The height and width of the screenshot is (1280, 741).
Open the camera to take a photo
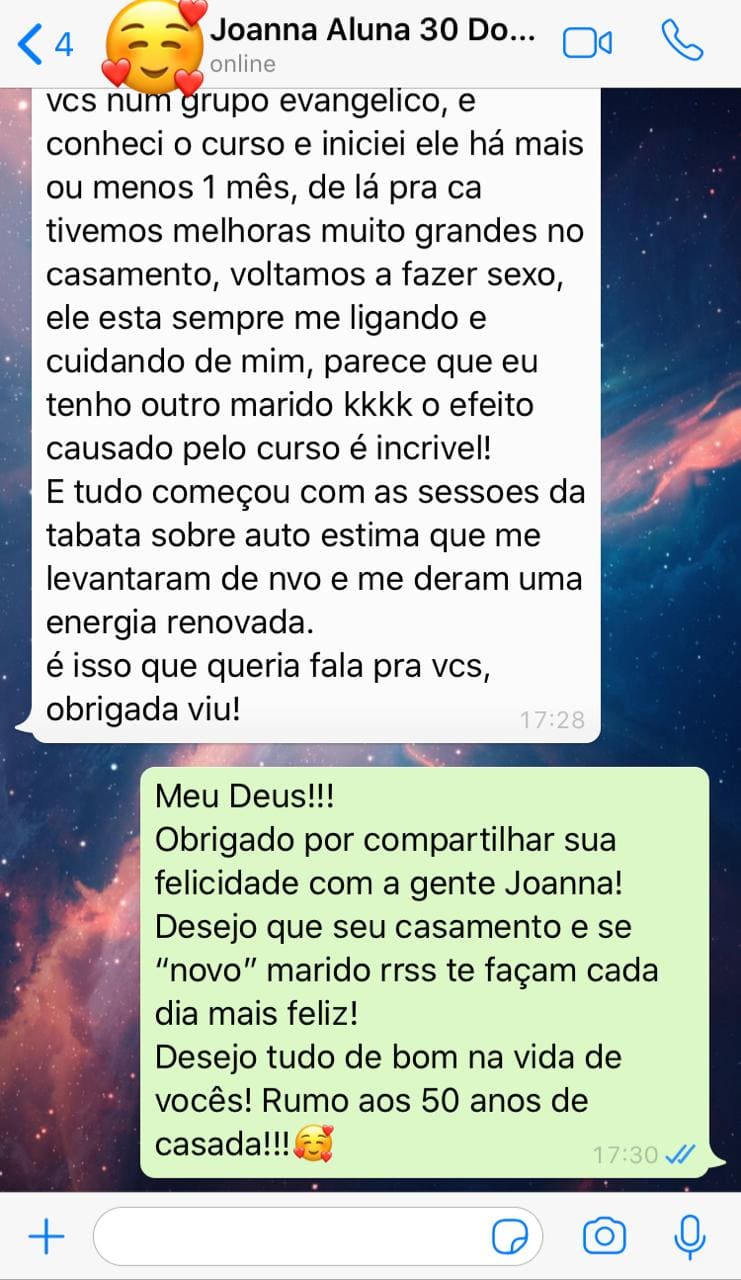604,1237
